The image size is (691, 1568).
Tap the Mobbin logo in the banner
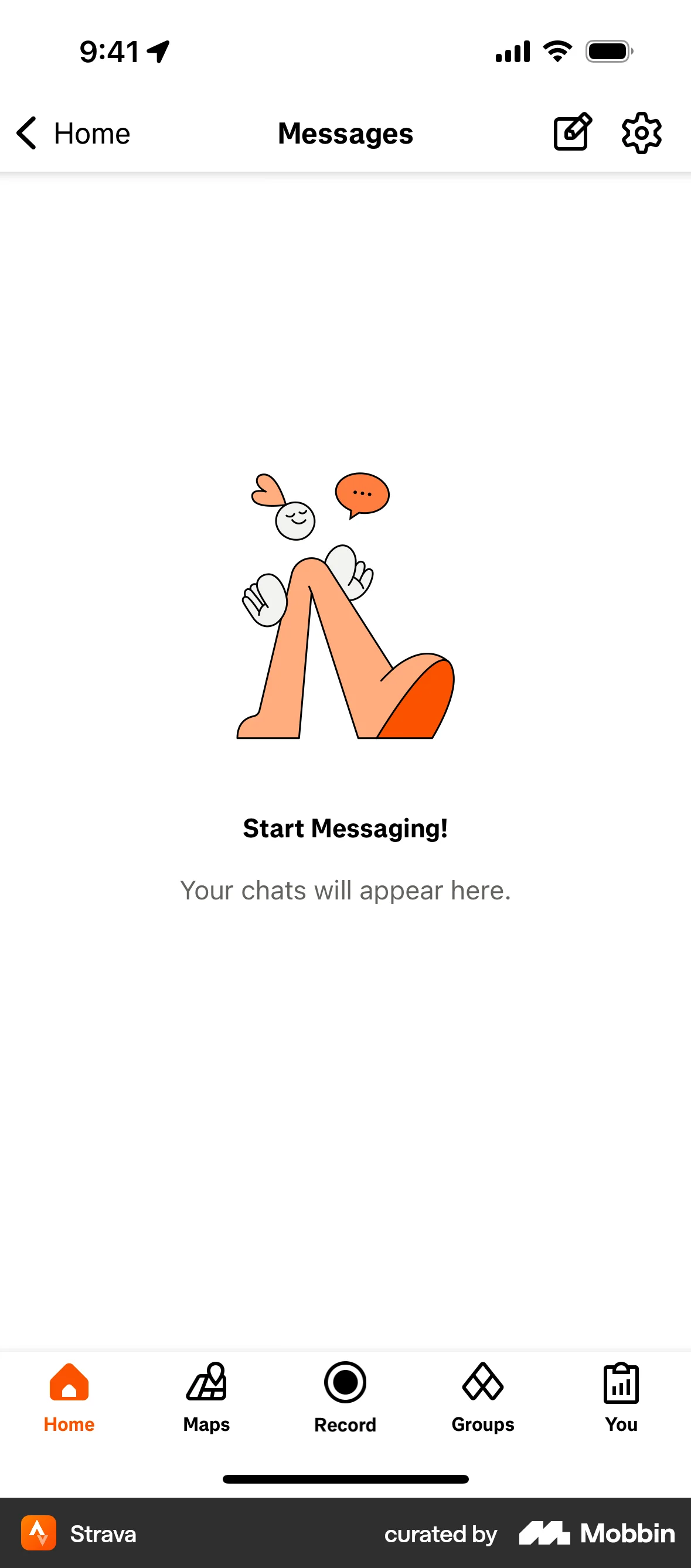[x=597, y=1534]
